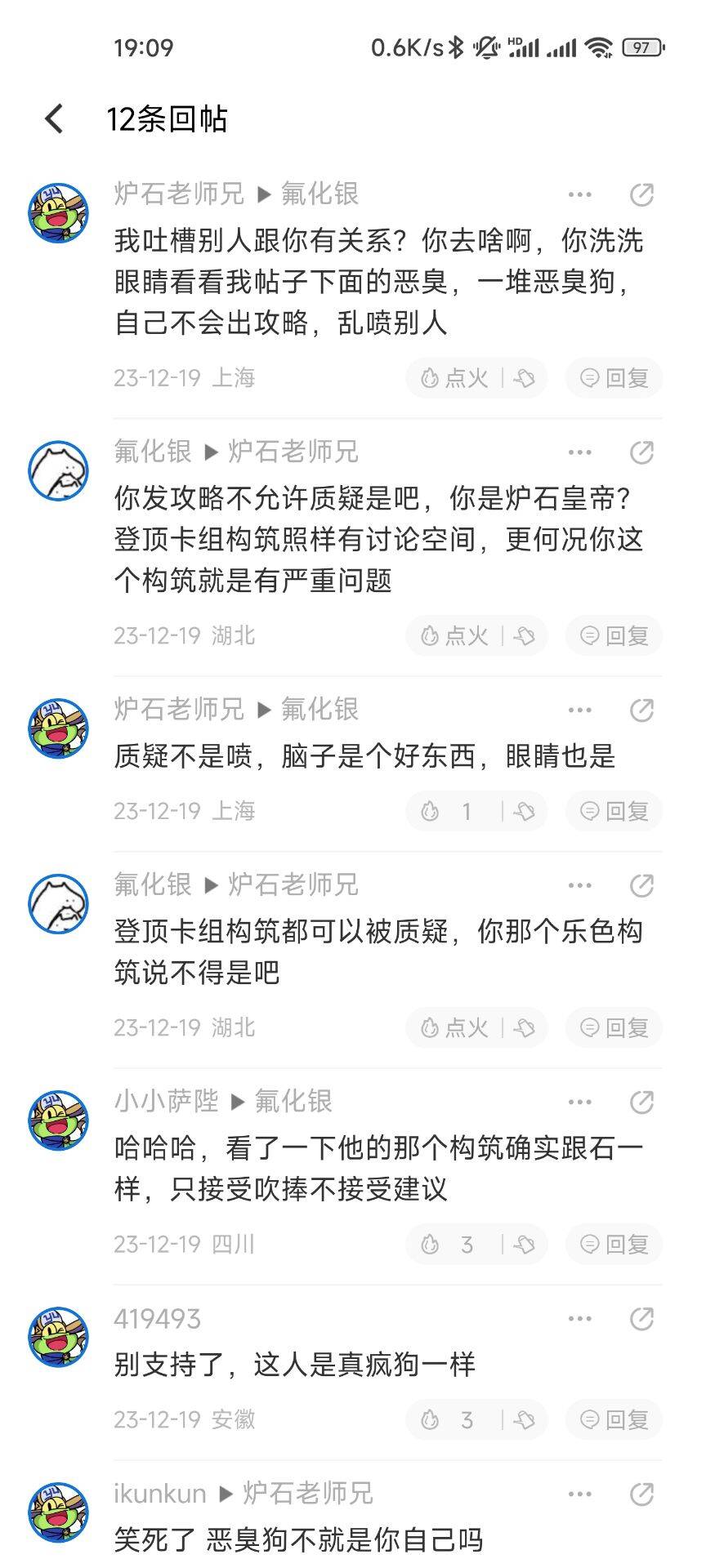The height and width of the screenshot is (1568, 706).
Task: Dislike 419493's 真疯狗 comment
Action: click(524, 1420)
